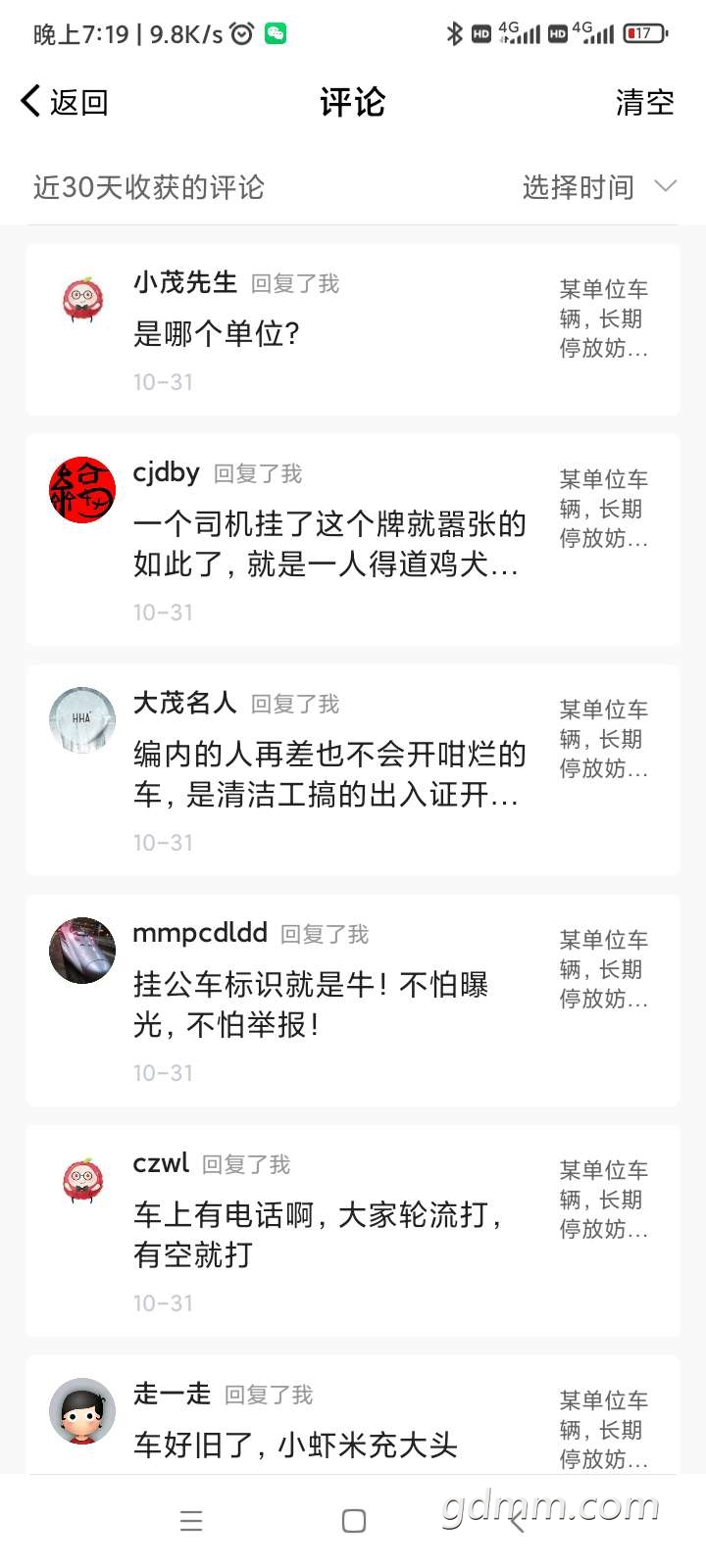
Task: Open cjdby's comment about the driver
Action: pos(352,539)
